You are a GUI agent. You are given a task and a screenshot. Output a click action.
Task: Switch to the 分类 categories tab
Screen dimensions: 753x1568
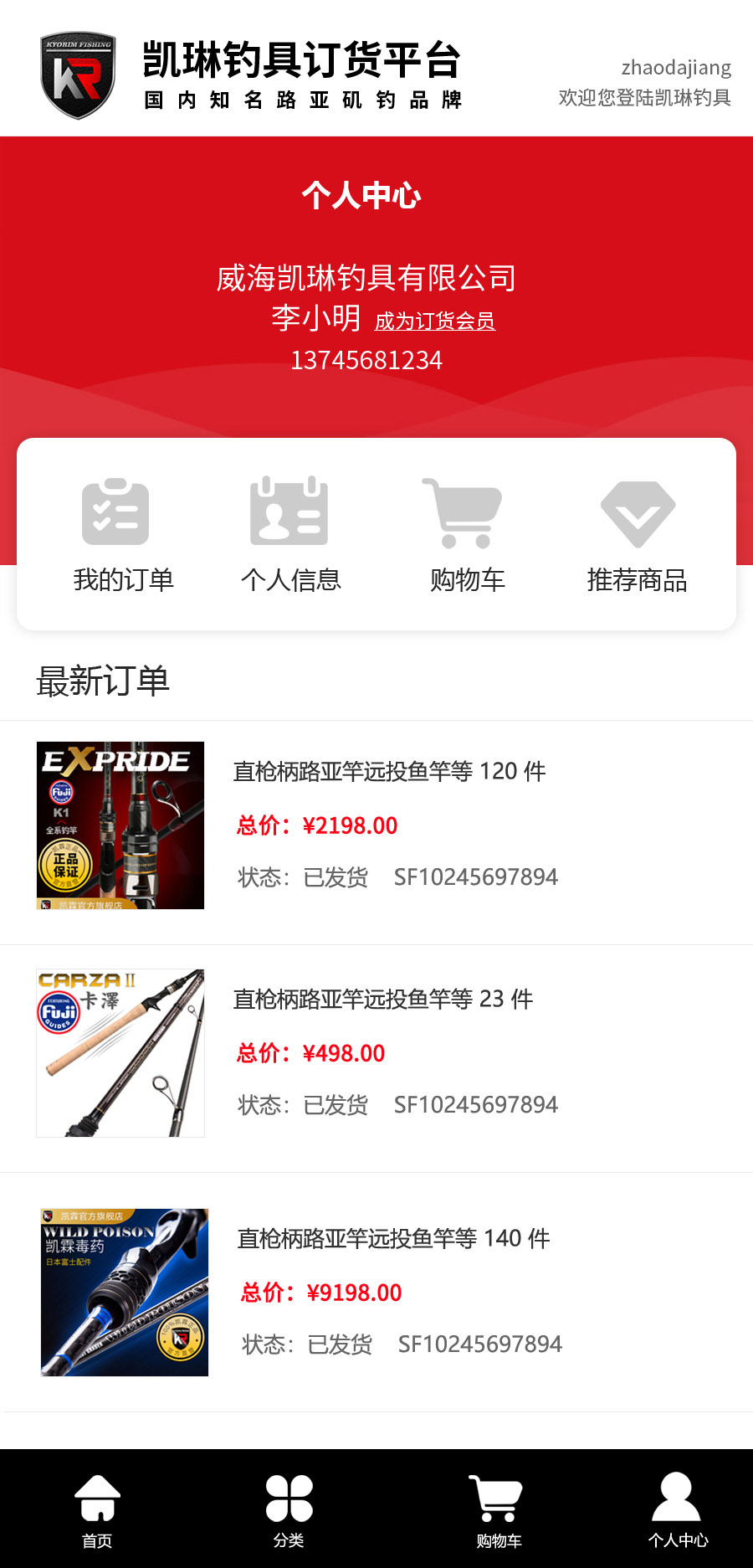click(x=289, y=1509)
